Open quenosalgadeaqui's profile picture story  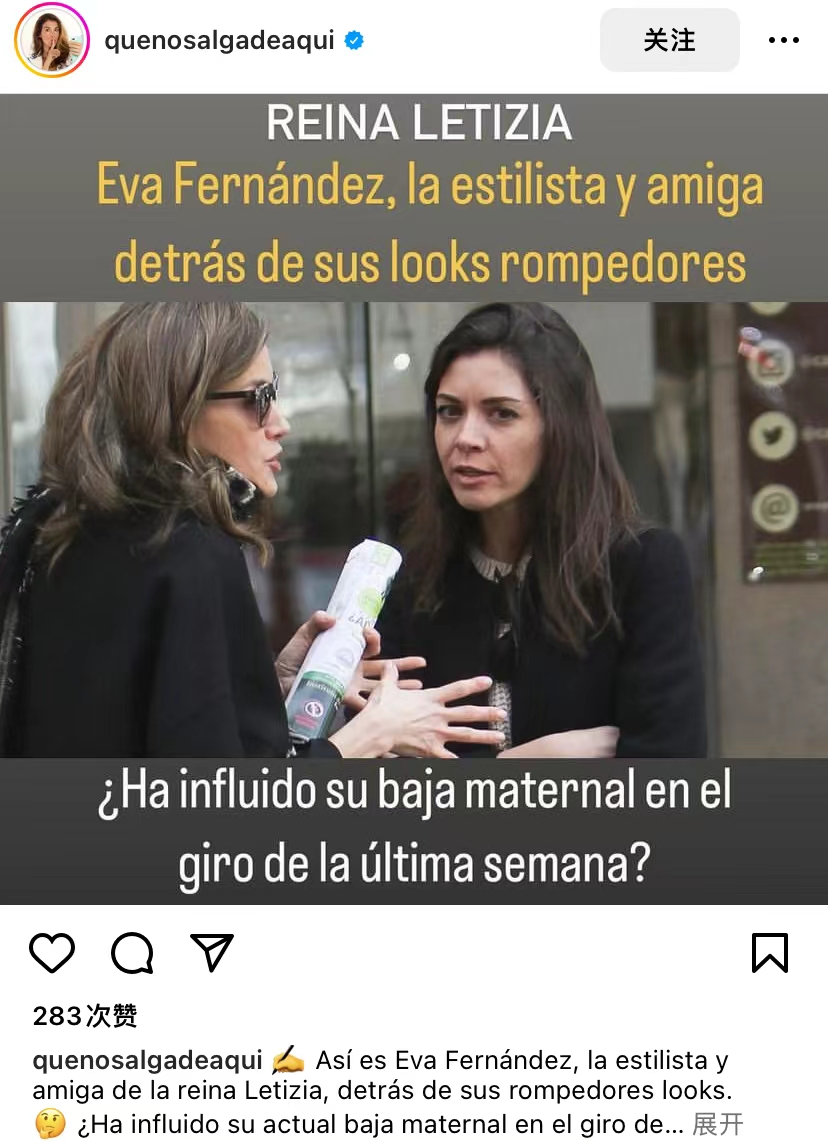coord(52,40)
